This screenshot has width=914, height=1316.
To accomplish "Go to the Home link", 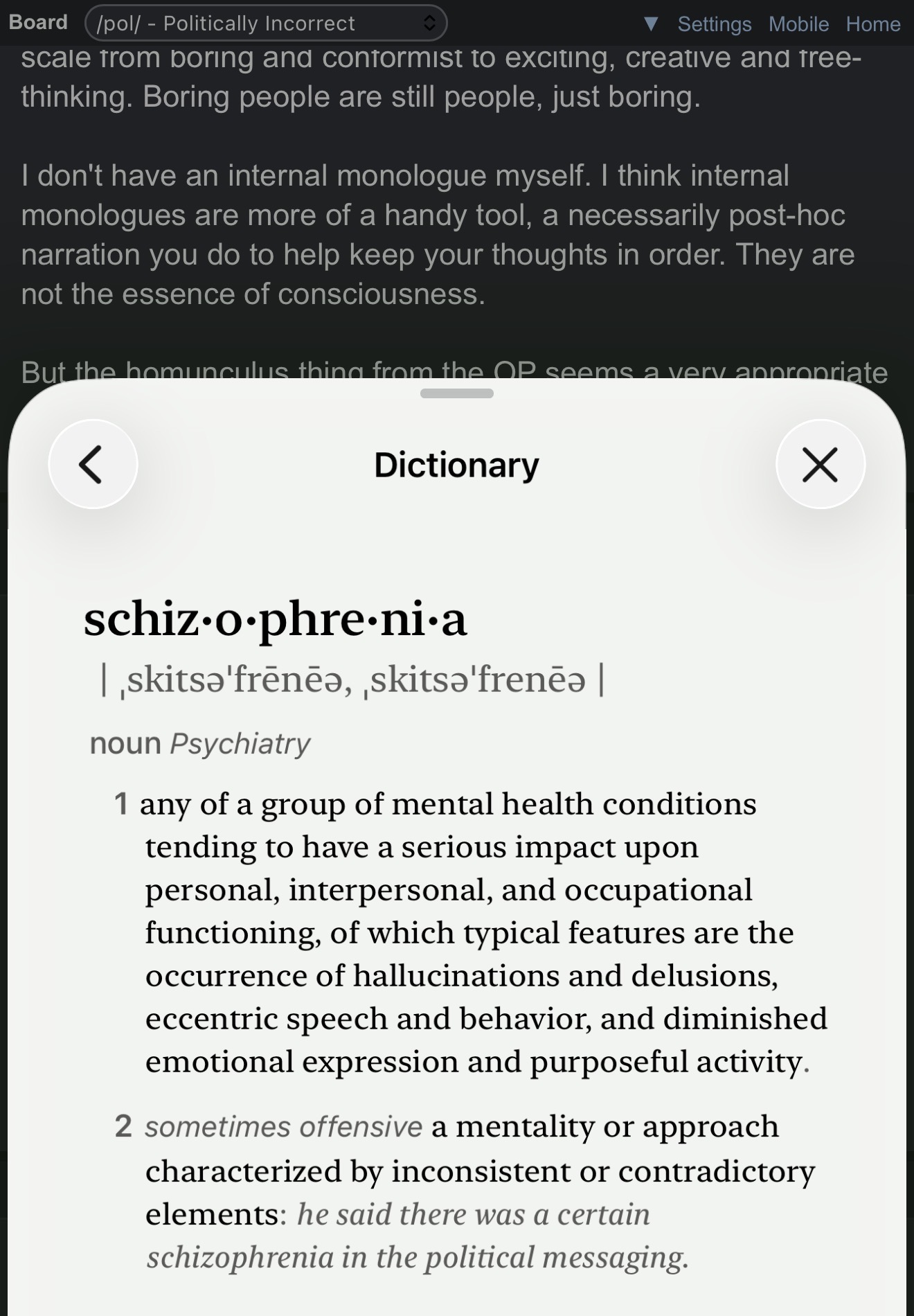I will click(872, 24).
